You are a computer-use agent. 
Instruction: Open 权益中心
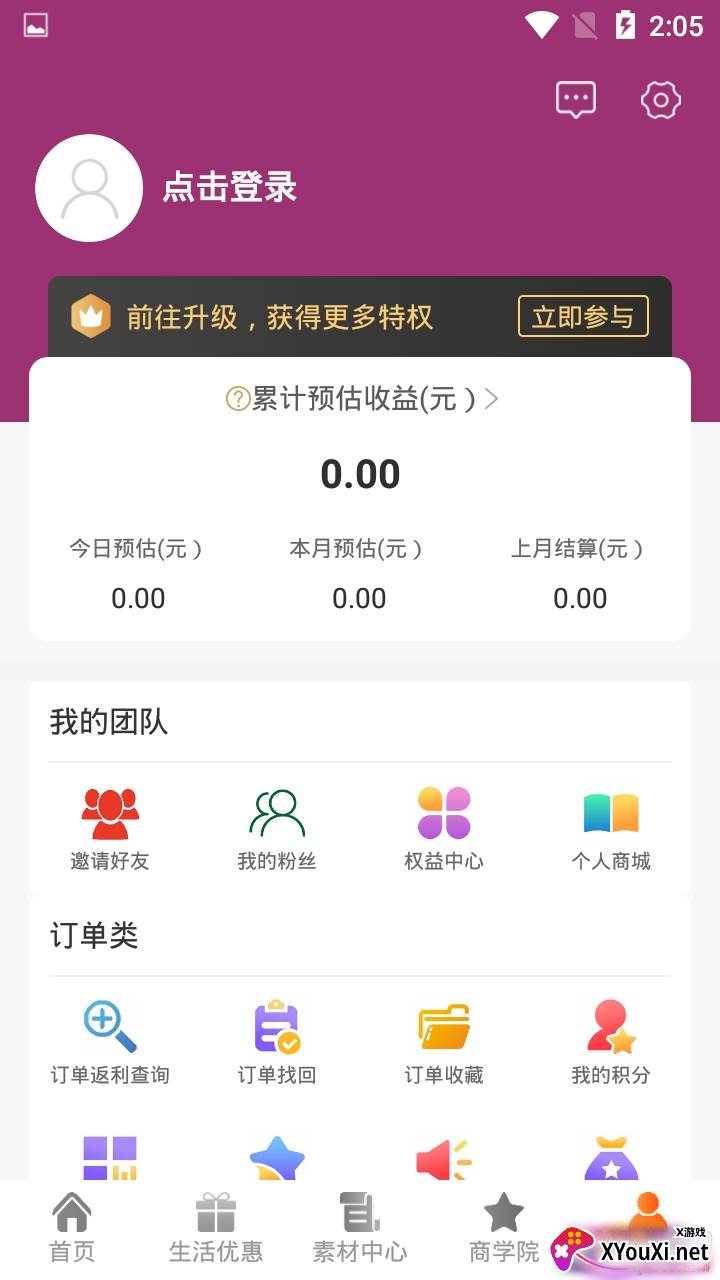click(444, 829)
